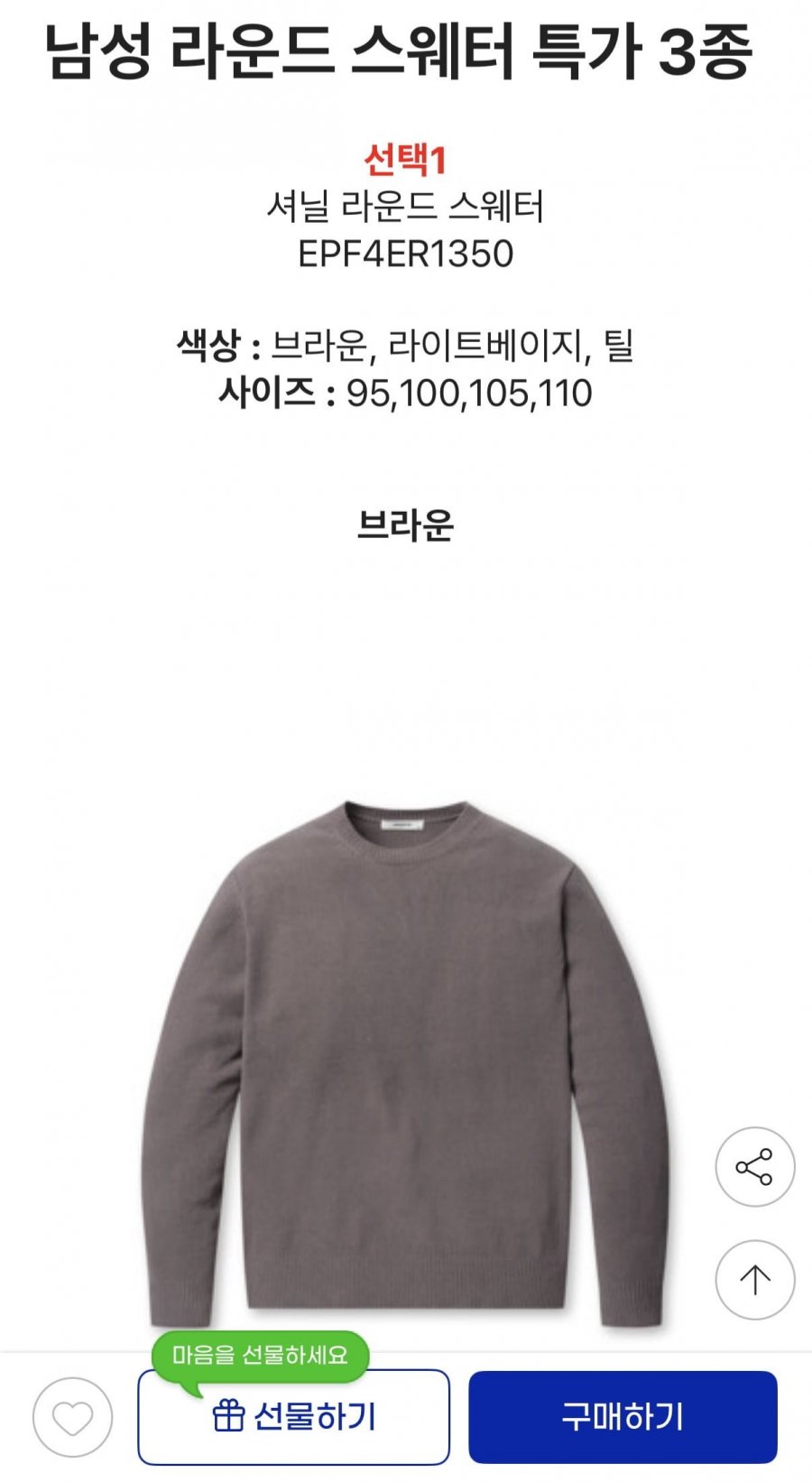Tap 구매하기 to buy the sweater
Screen dimensions: 812x1482
[x=623, y=1417]
